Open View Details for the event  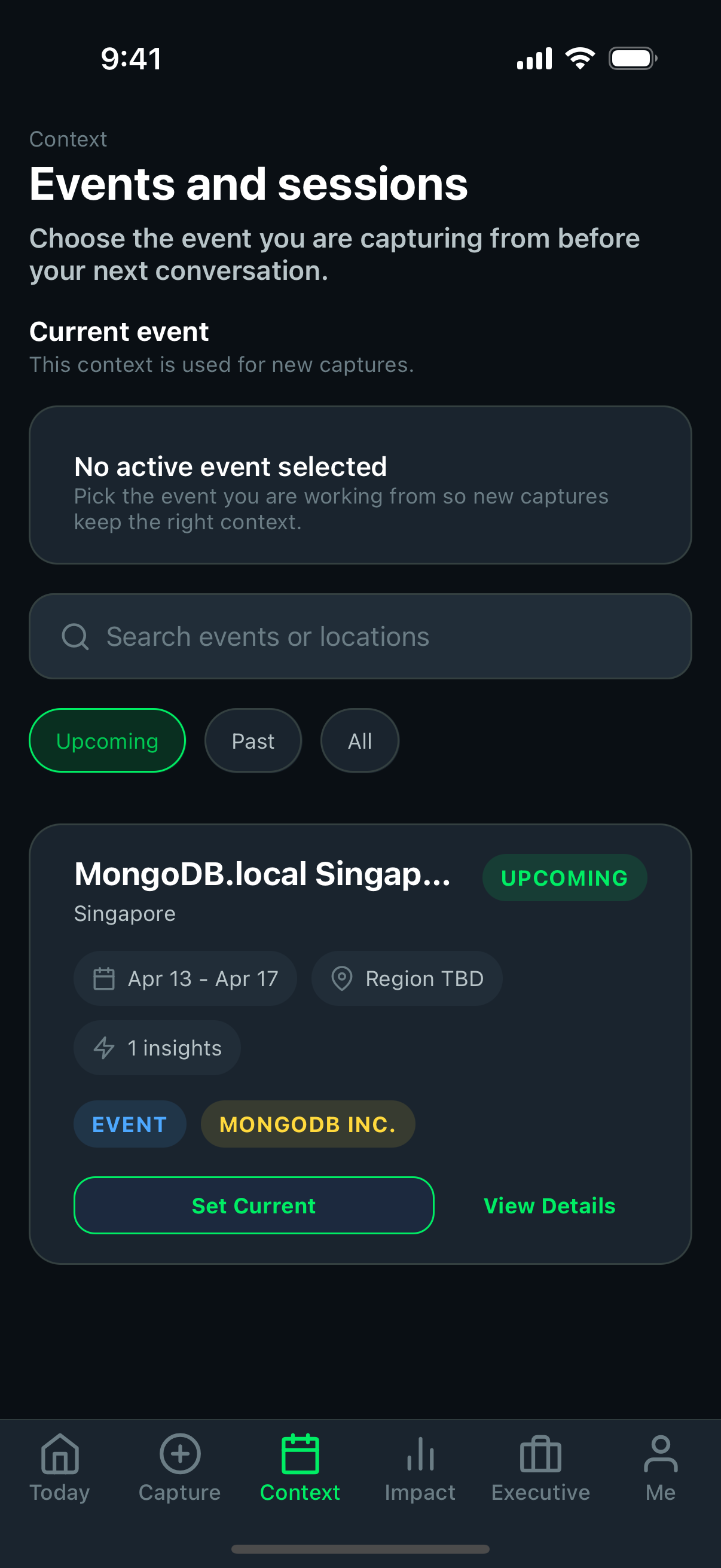549,1205
